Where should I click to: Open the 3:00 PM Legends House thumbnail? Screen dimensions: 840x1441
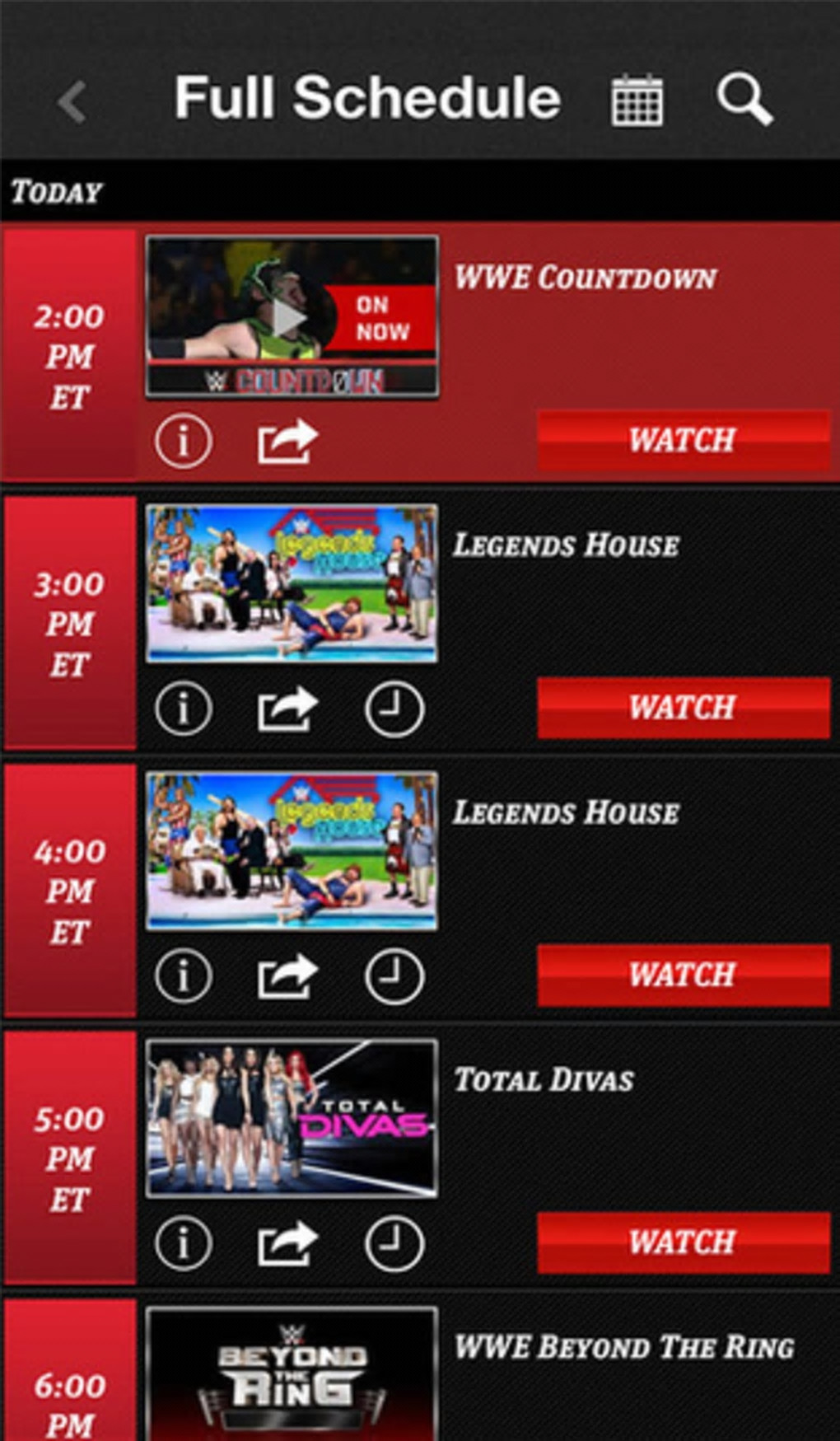(x=292, y=583)
